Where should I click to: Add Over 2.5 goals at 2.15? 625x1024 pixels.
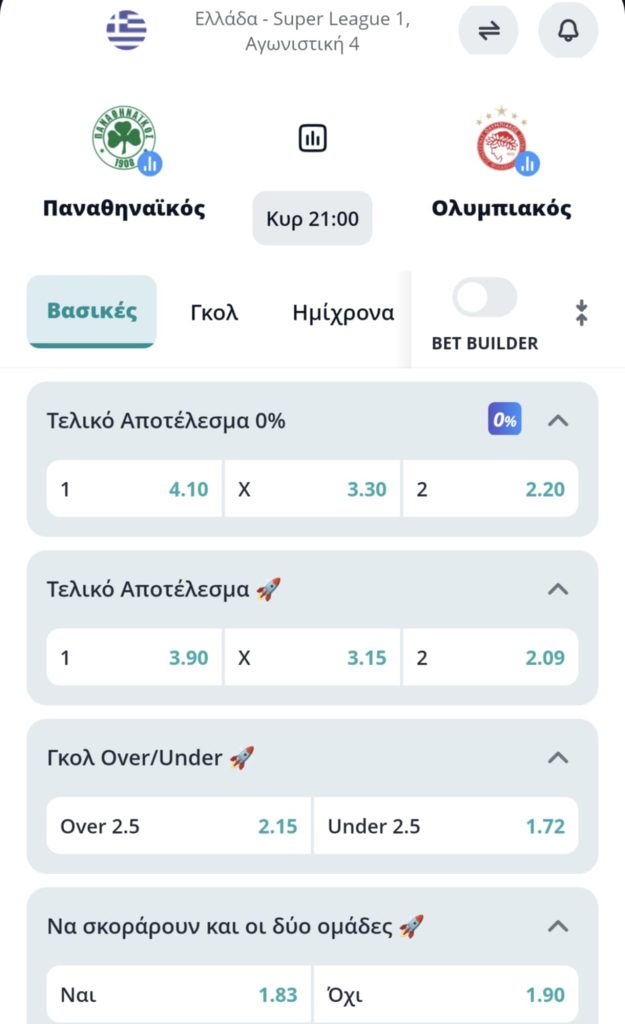(179, 826)
